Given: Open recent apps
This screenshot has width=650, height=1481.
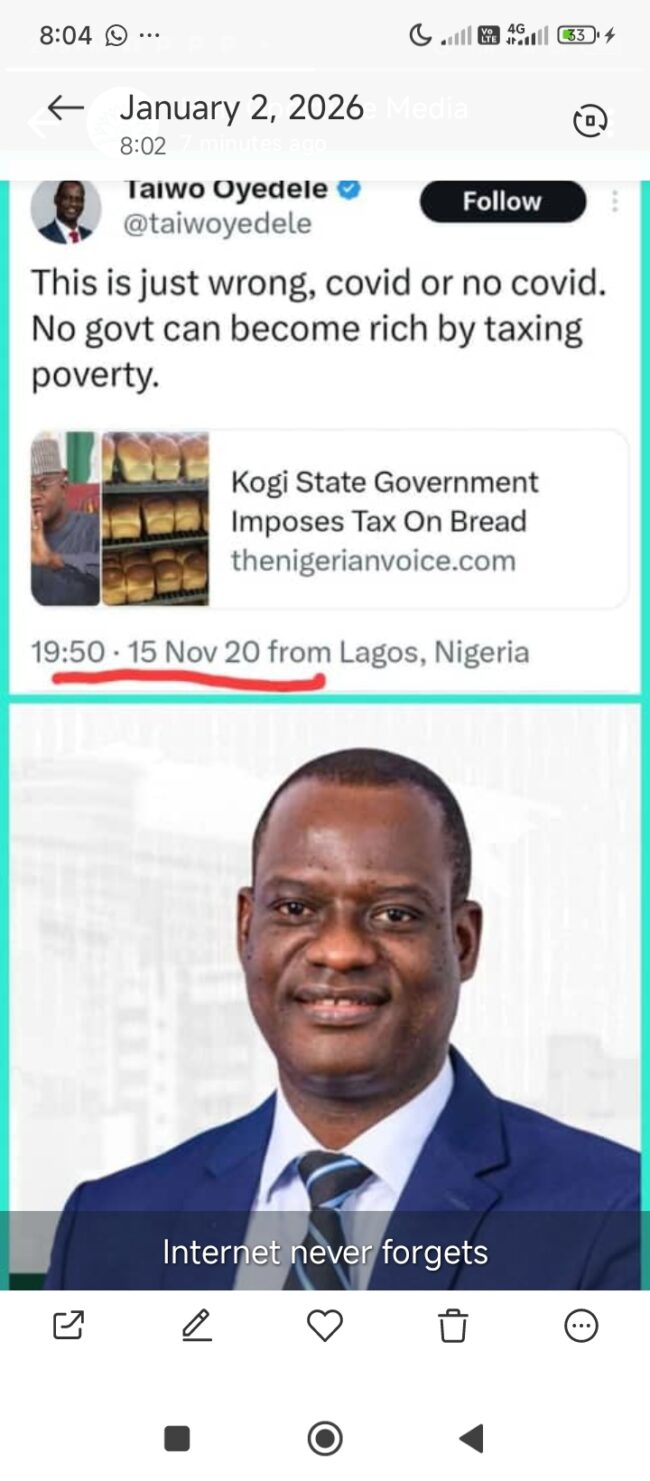Looking at the screenshot, I should point(177,1438).
